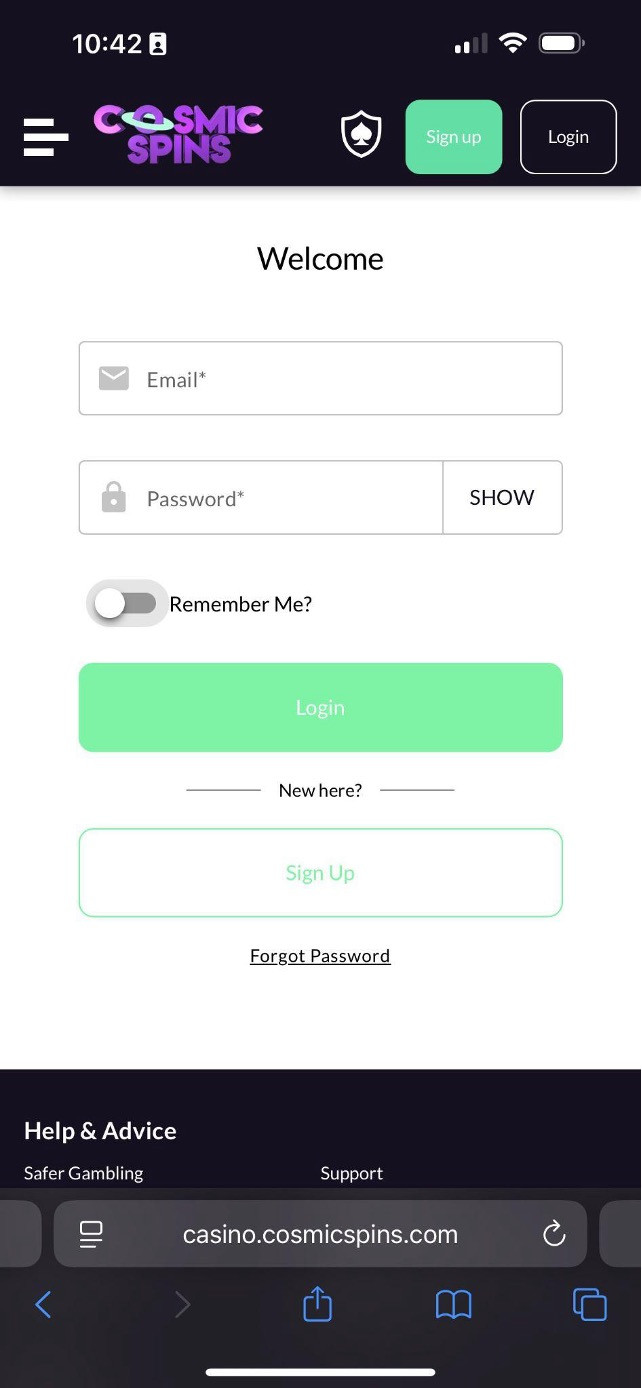642x1388 pixels.
Task: Go back to the previous page
Action: pos(43,1304)
